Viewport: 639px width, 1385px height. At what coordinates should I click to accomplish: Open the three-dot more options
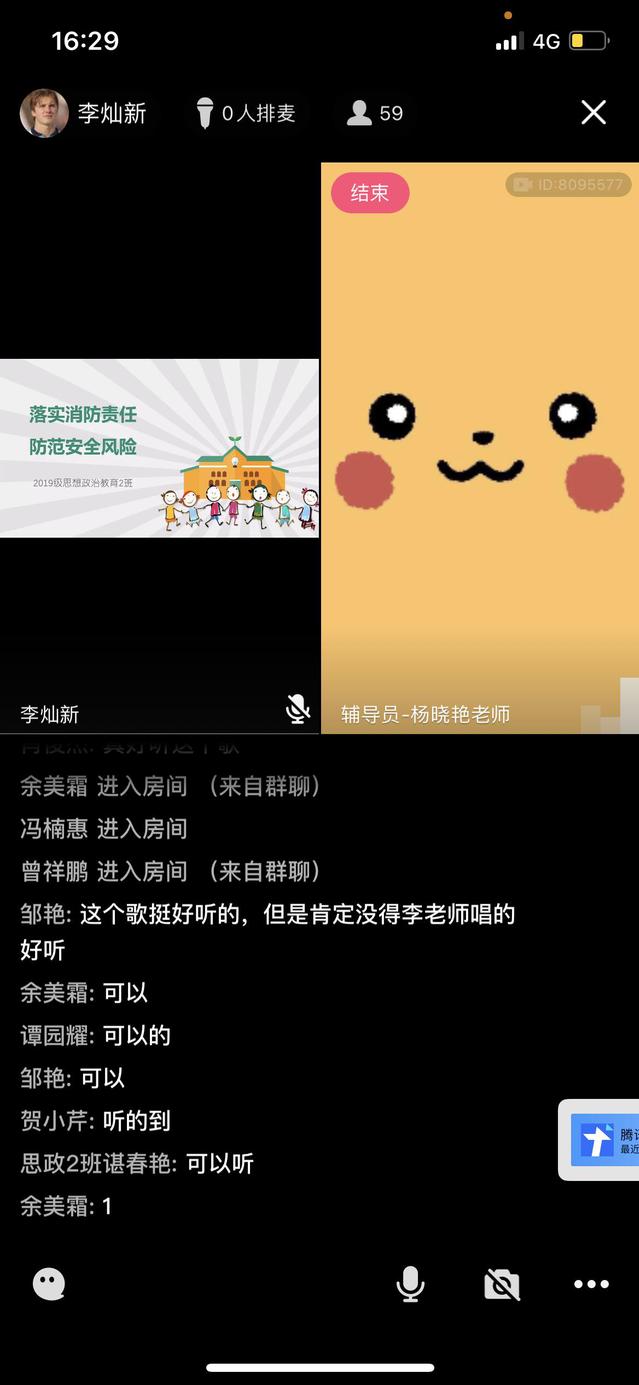click(591, 1284)
